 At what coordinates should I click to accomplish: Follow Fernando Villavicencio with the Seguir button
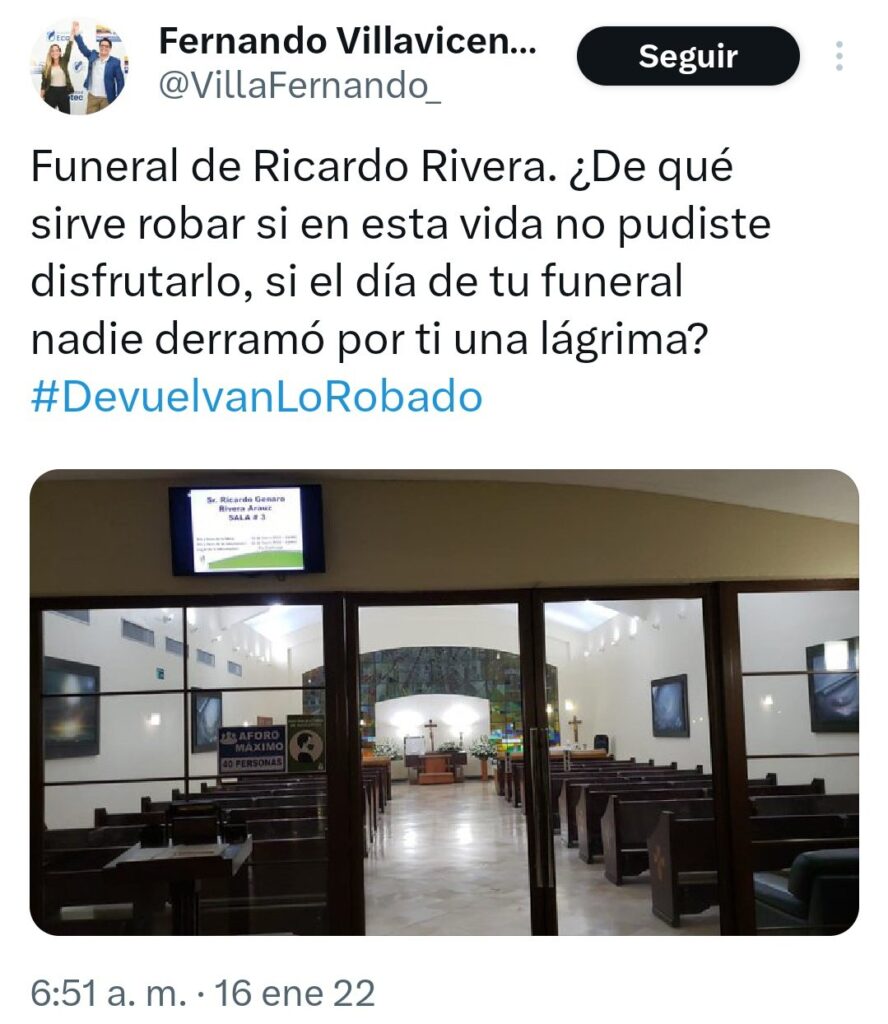[687, 56]
